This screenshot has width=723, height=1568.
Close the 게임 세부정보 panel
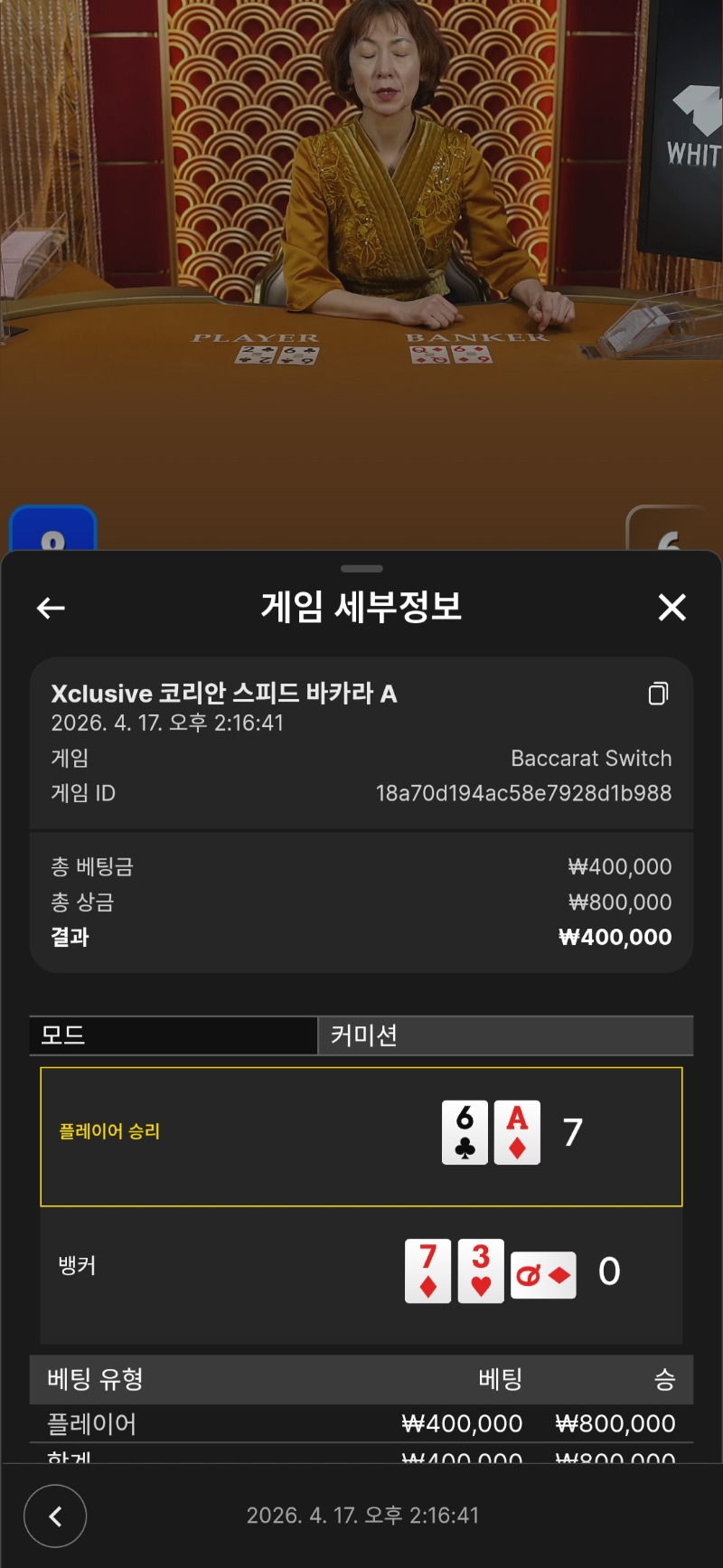(671, 608)
